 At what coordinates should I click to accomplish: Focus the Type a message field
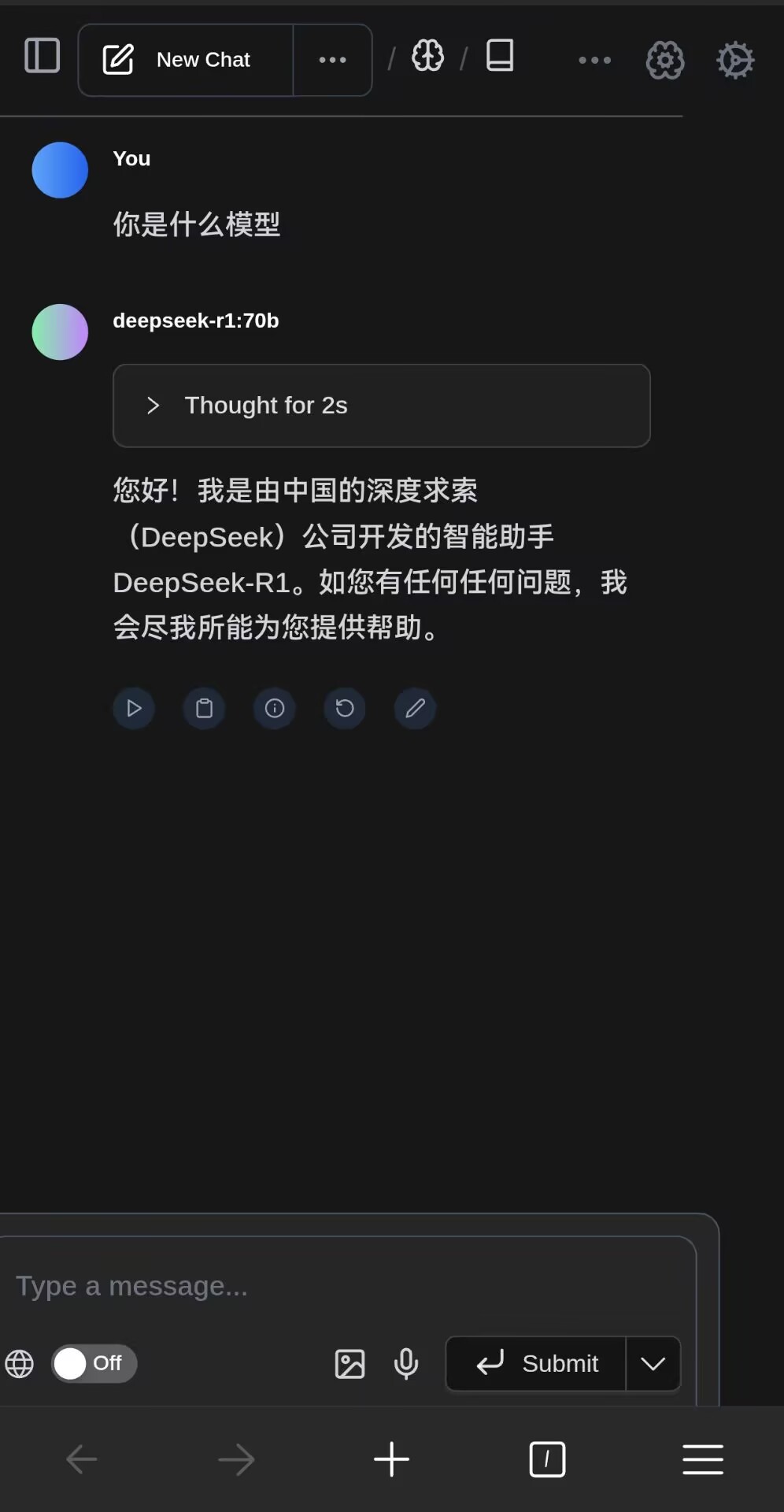[346, 1286]
